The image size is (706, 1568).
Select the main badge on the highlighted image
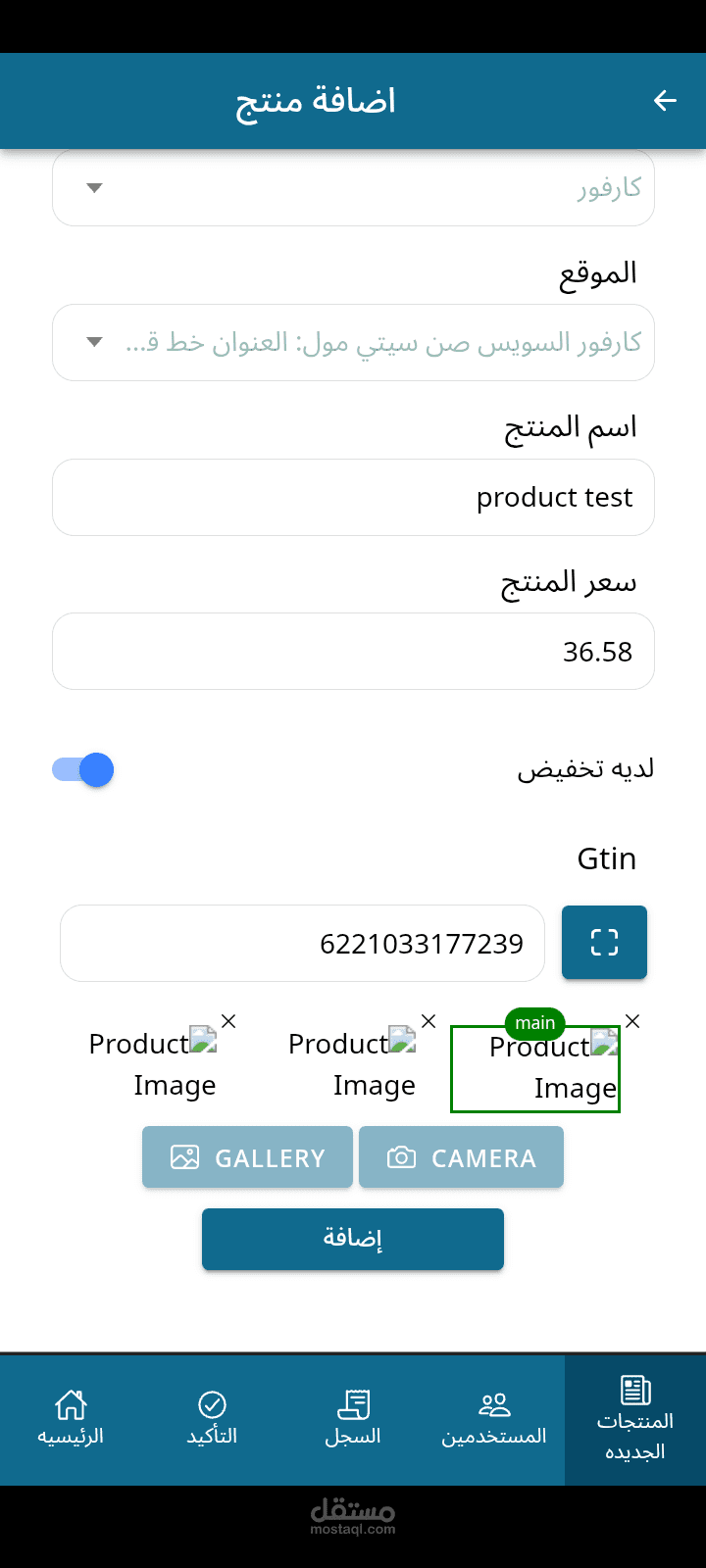[x=534, y=1022]
